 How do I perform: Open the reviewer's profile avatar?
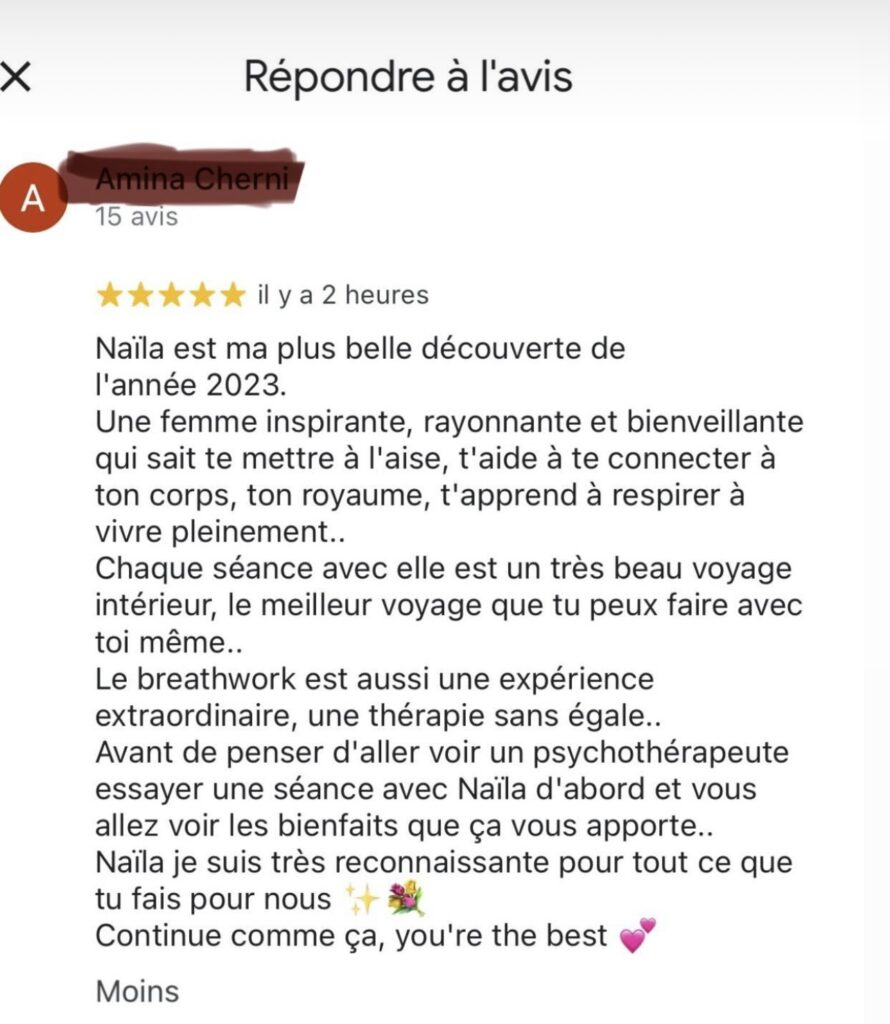pos(34,198)
